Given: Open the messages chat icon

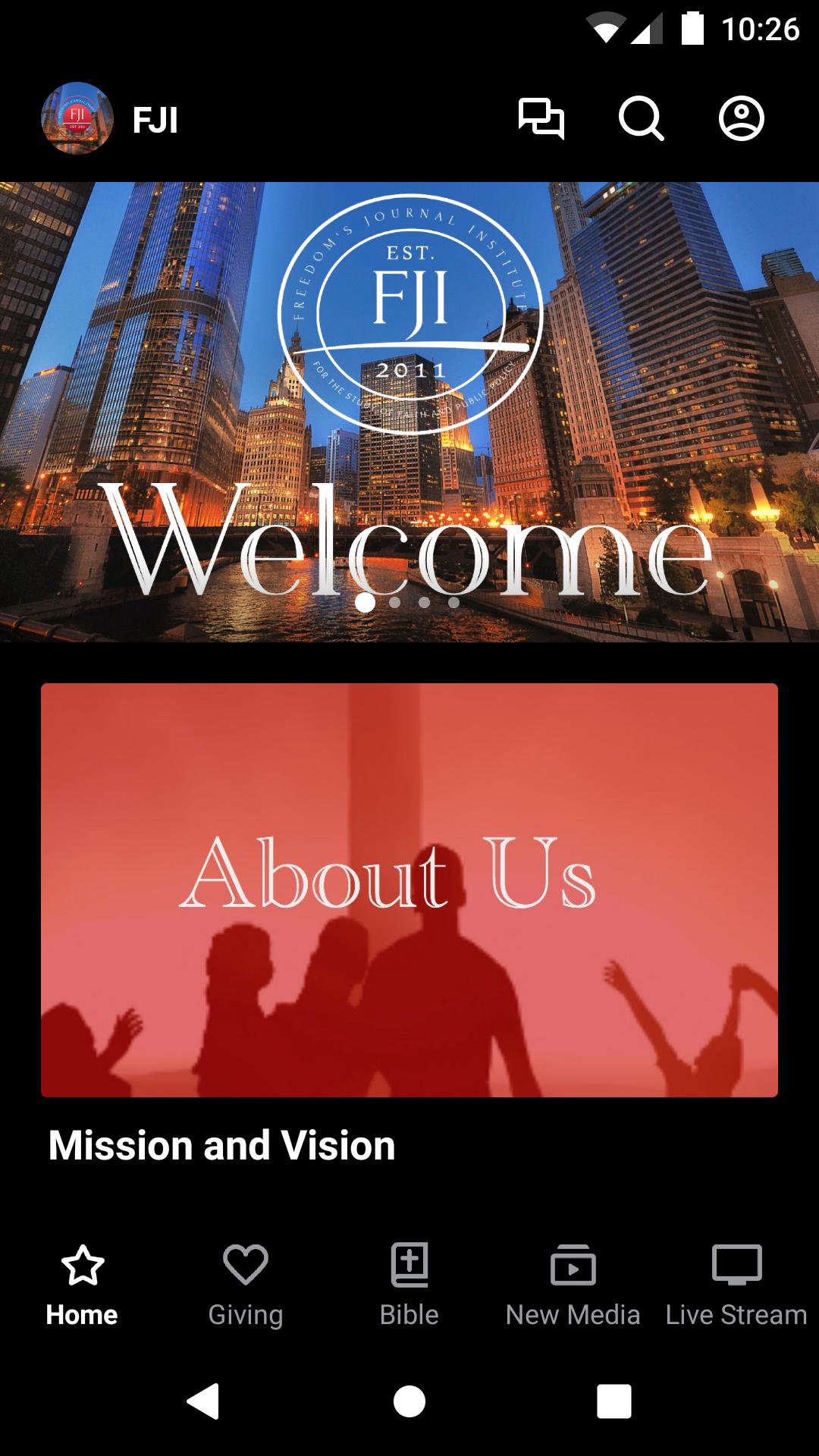Looking at the screenshot, I should click(541, 119).
